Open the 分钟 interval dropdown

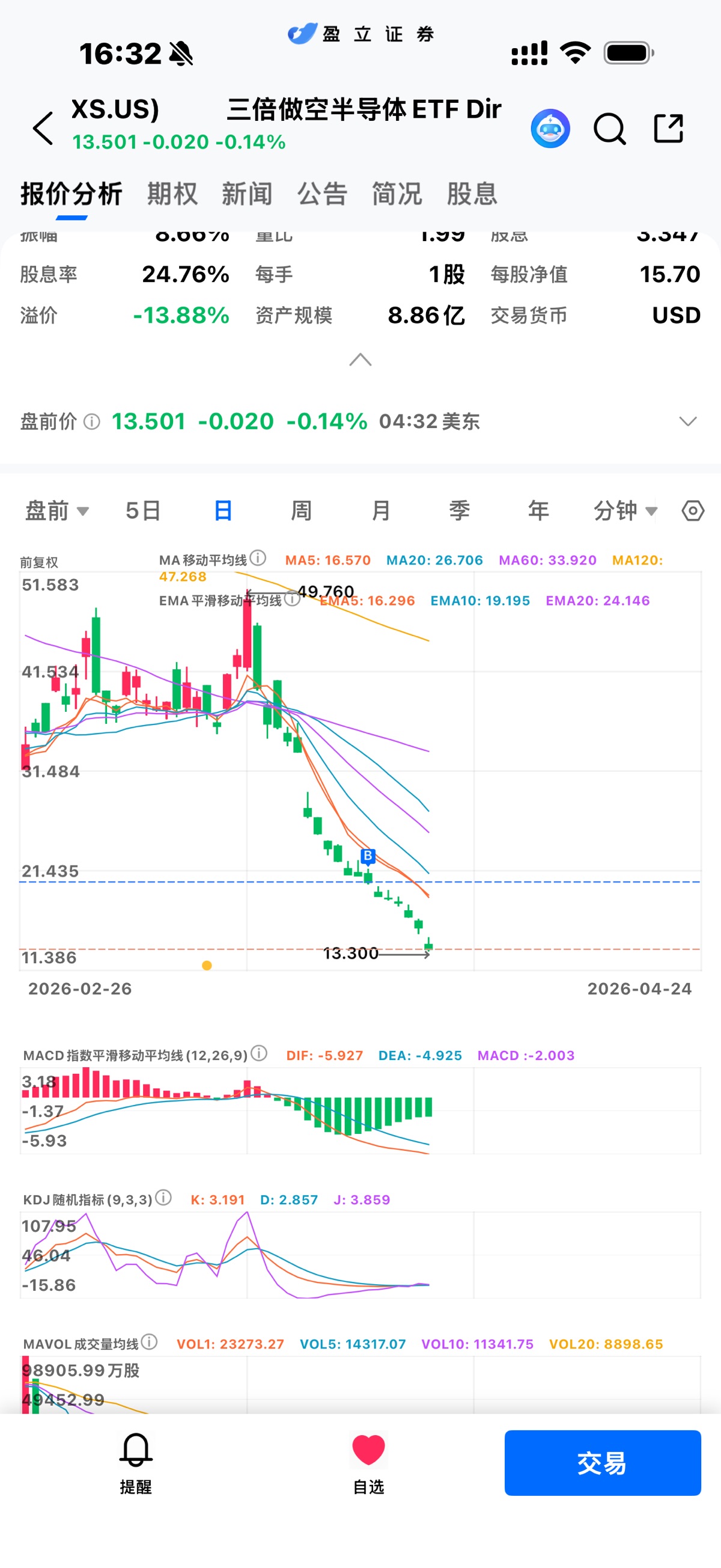[624, 510]
